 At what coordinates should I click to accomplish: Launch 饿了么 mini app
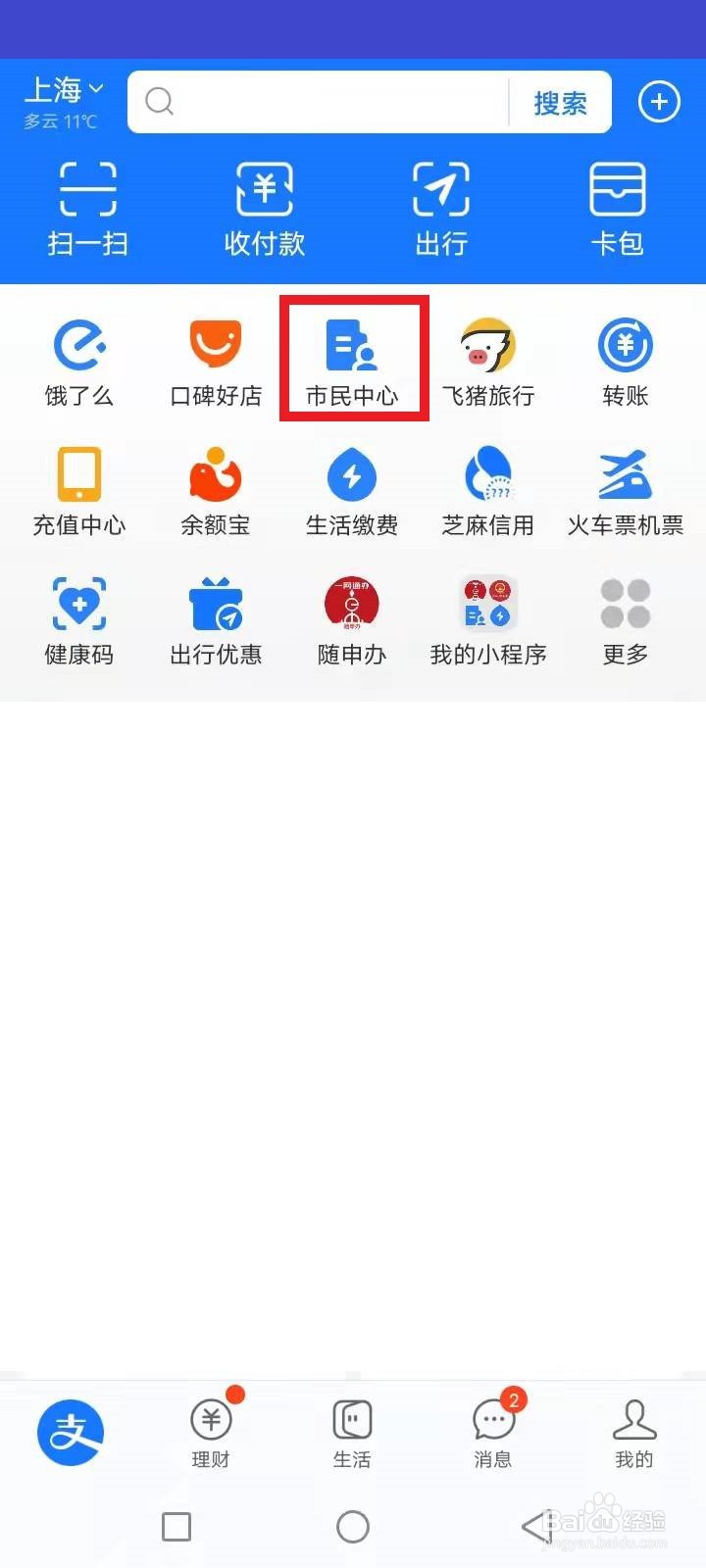tap(79, 362)
